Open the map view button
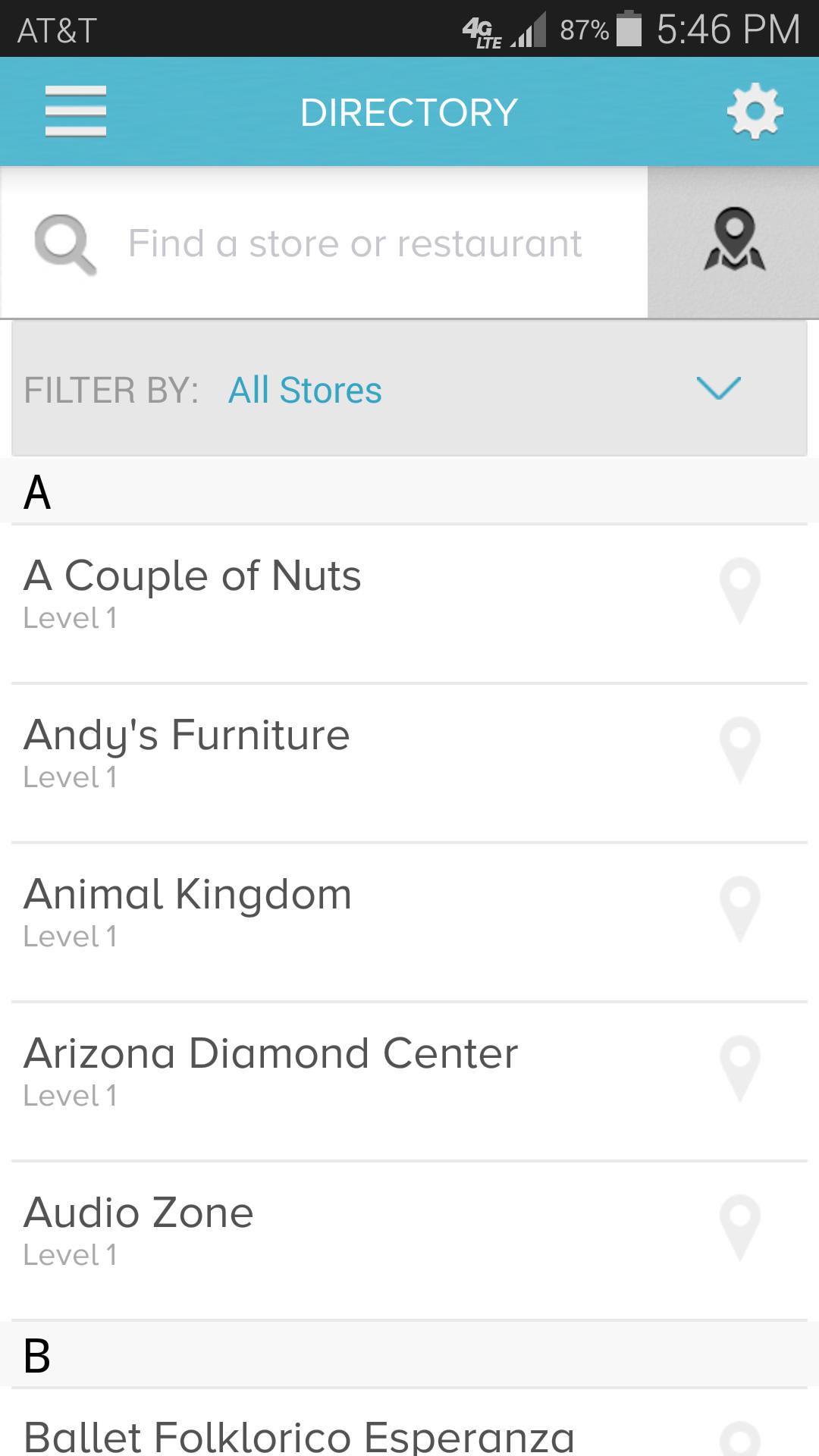 tap(733, 242)
